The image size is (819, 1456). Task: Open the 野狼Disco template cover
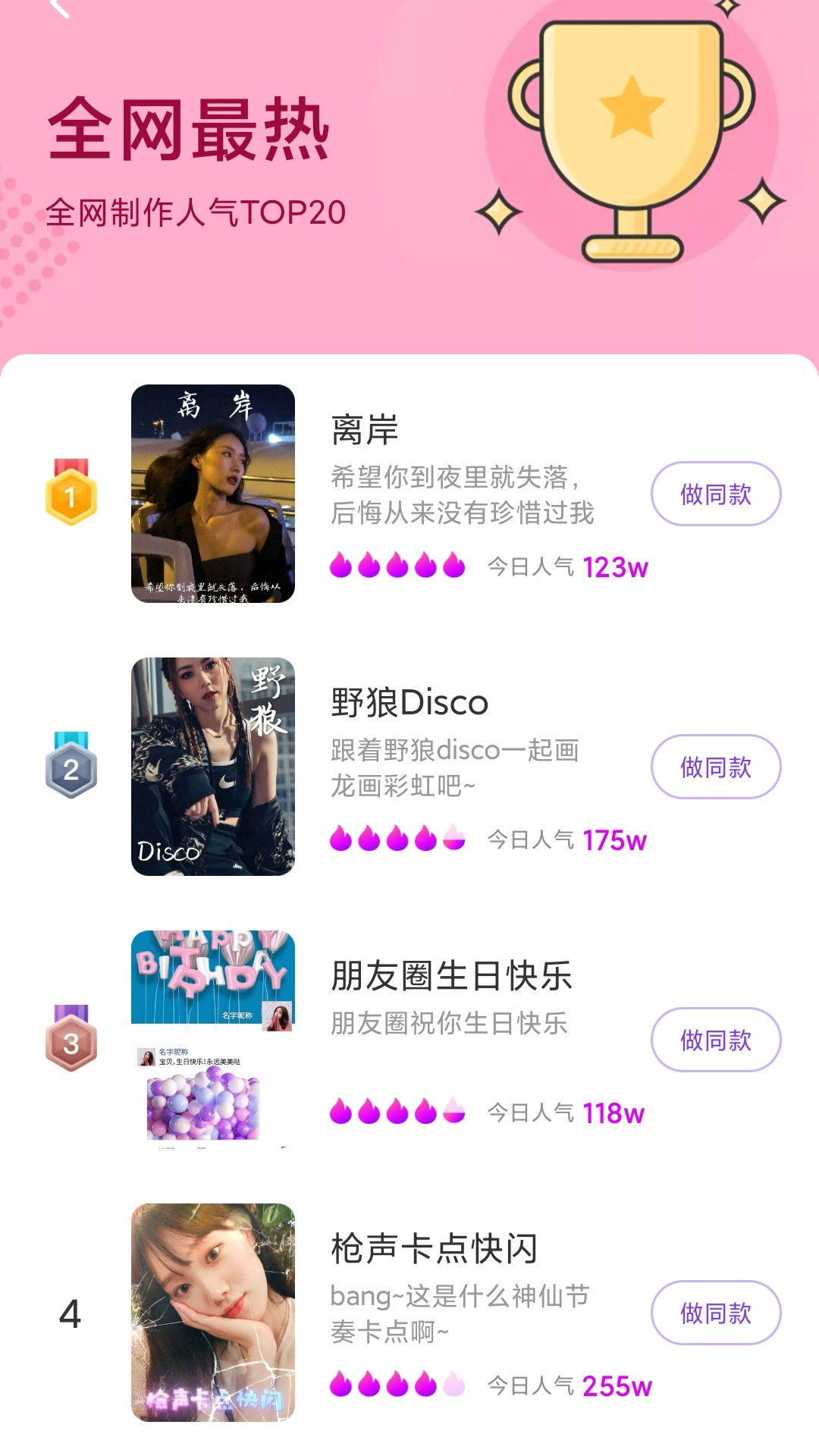tap(213, 767)
